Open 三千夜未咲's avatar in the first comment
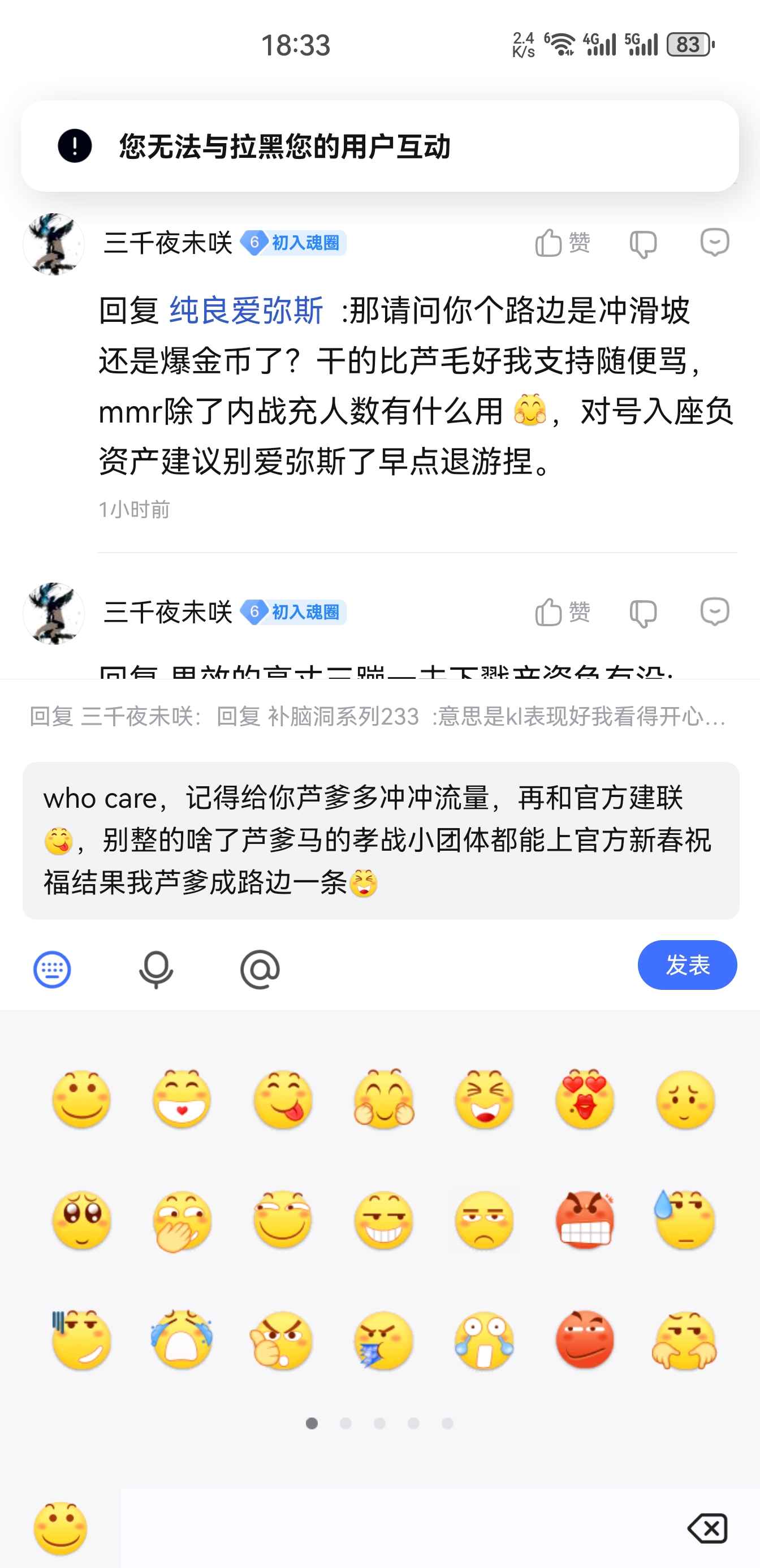The height and width of the screenshot is (1568, 760). point(54,243)
